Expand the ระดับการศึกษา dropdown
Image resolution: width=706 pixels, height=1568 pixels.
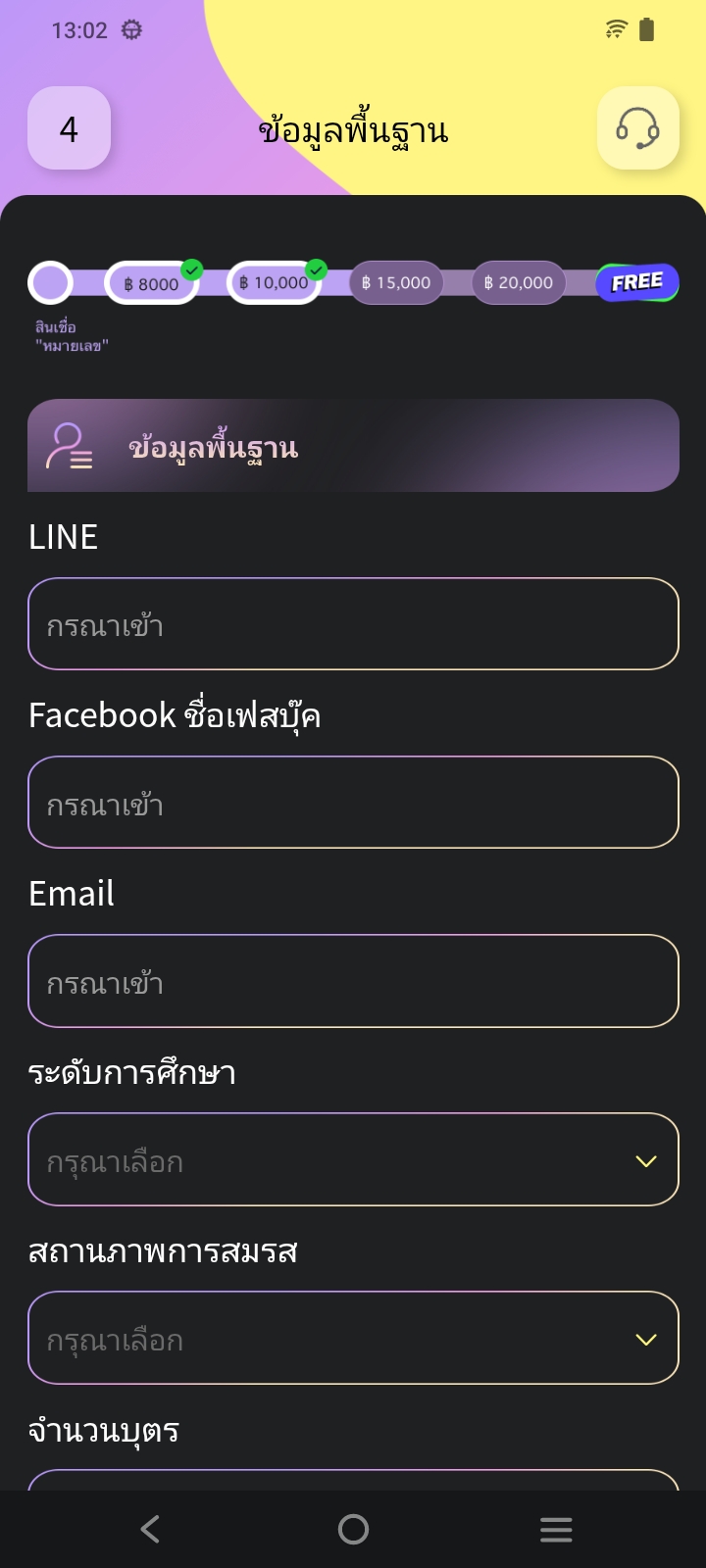(353, 1159)
